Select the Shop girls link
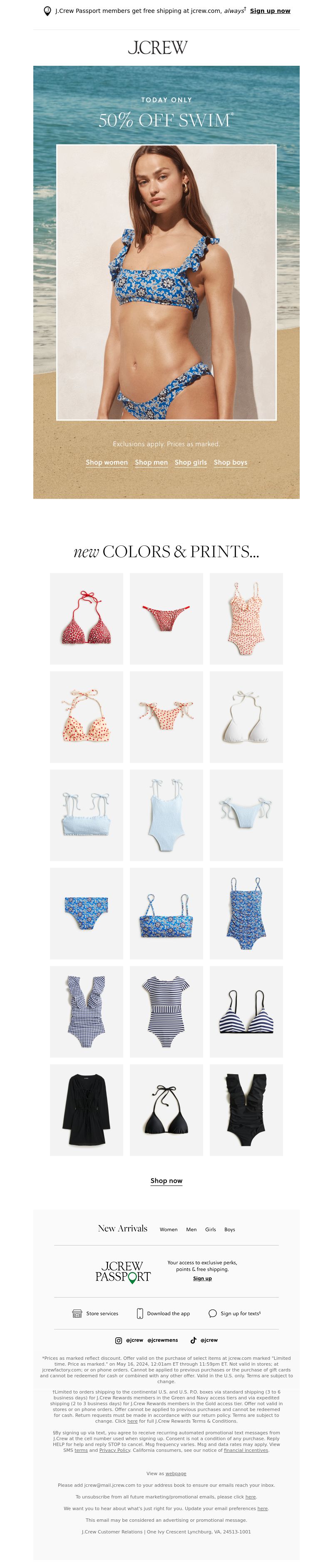The width and height of the screenshot is (333, 1568). tap(191, 462)
